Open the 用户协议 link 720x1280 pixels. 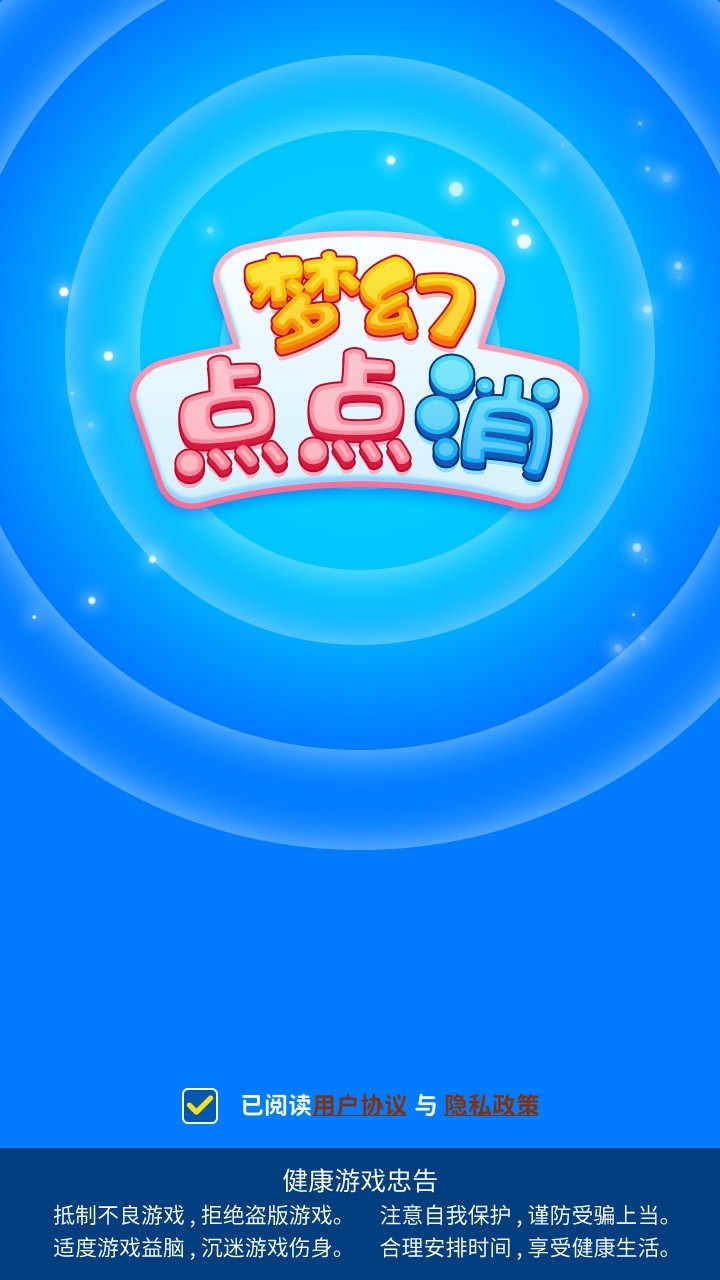pos(359,1106)
